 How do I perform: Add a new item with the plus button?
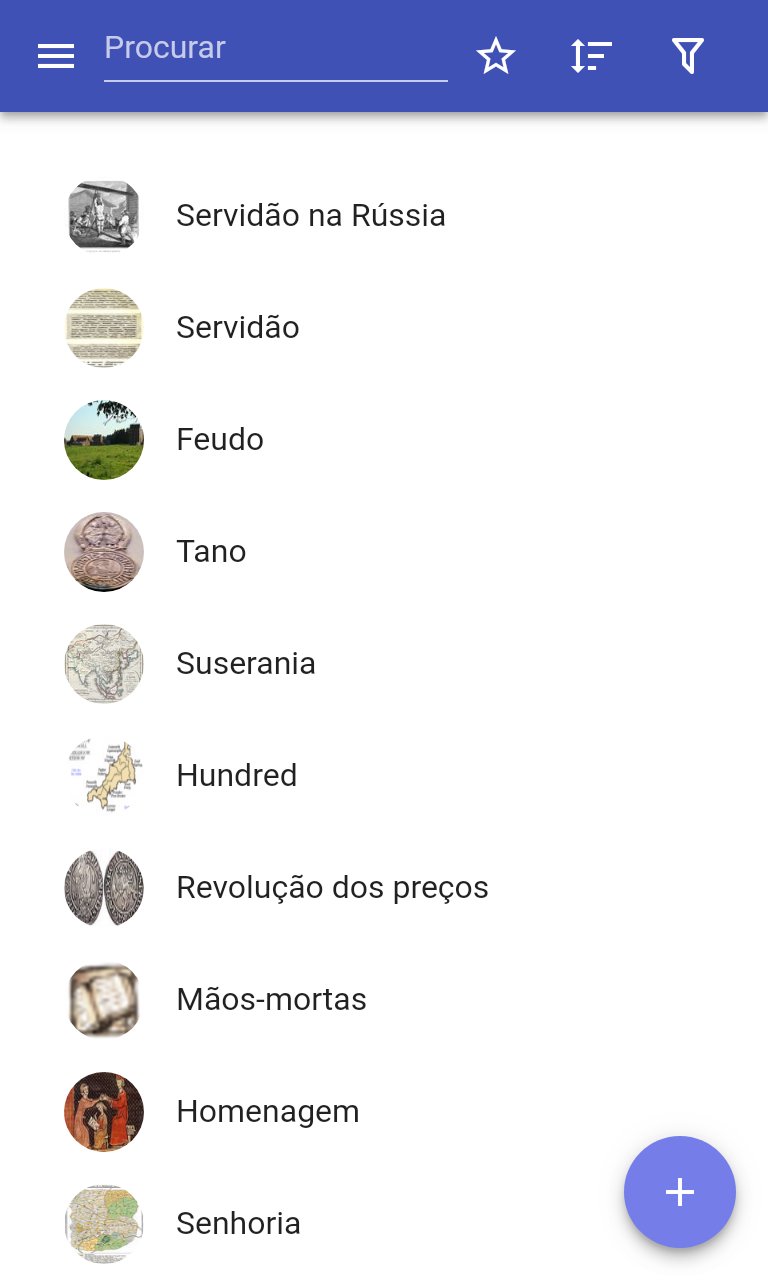point(680,1192)
